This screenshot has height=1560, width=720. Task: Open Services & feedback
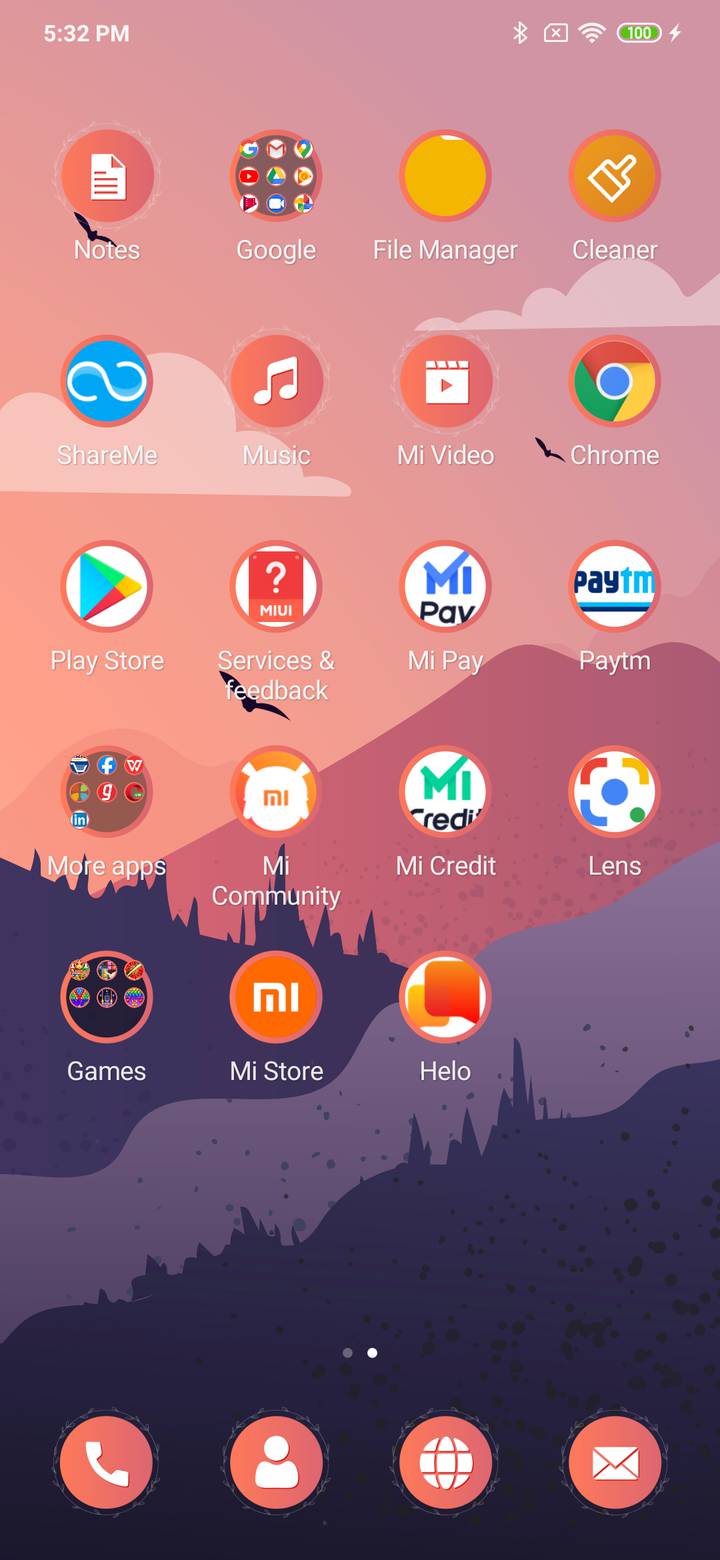[276, 588]
